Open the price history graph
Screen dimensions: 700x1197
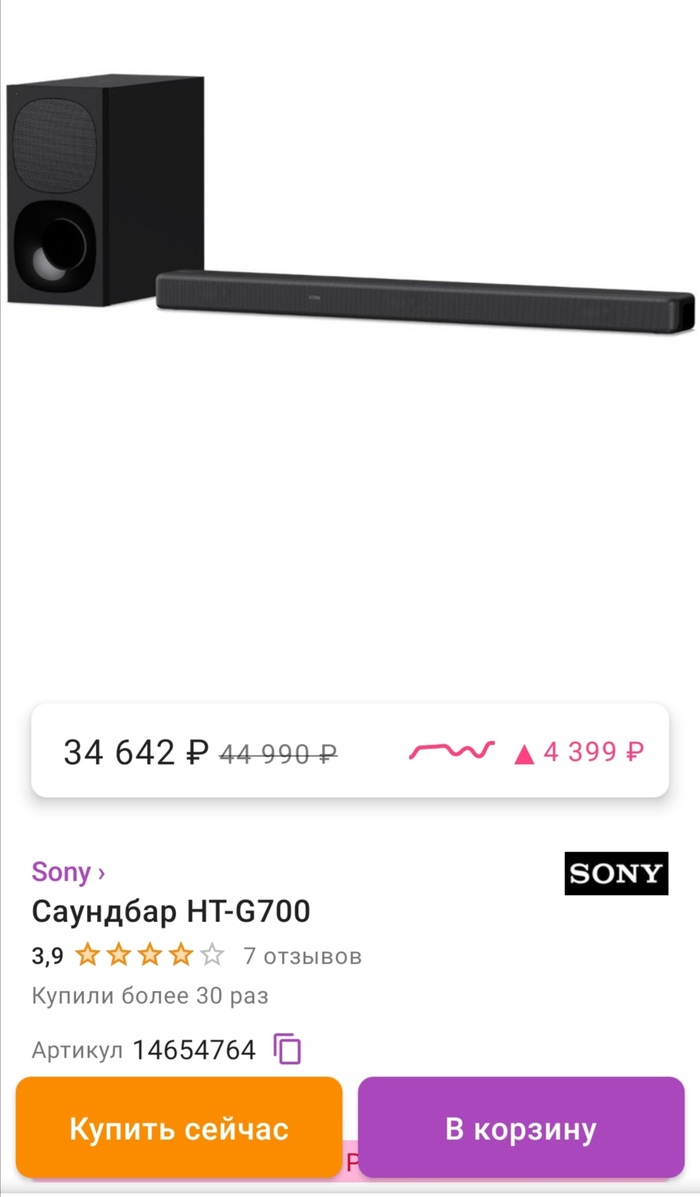(x=452, y=751)
